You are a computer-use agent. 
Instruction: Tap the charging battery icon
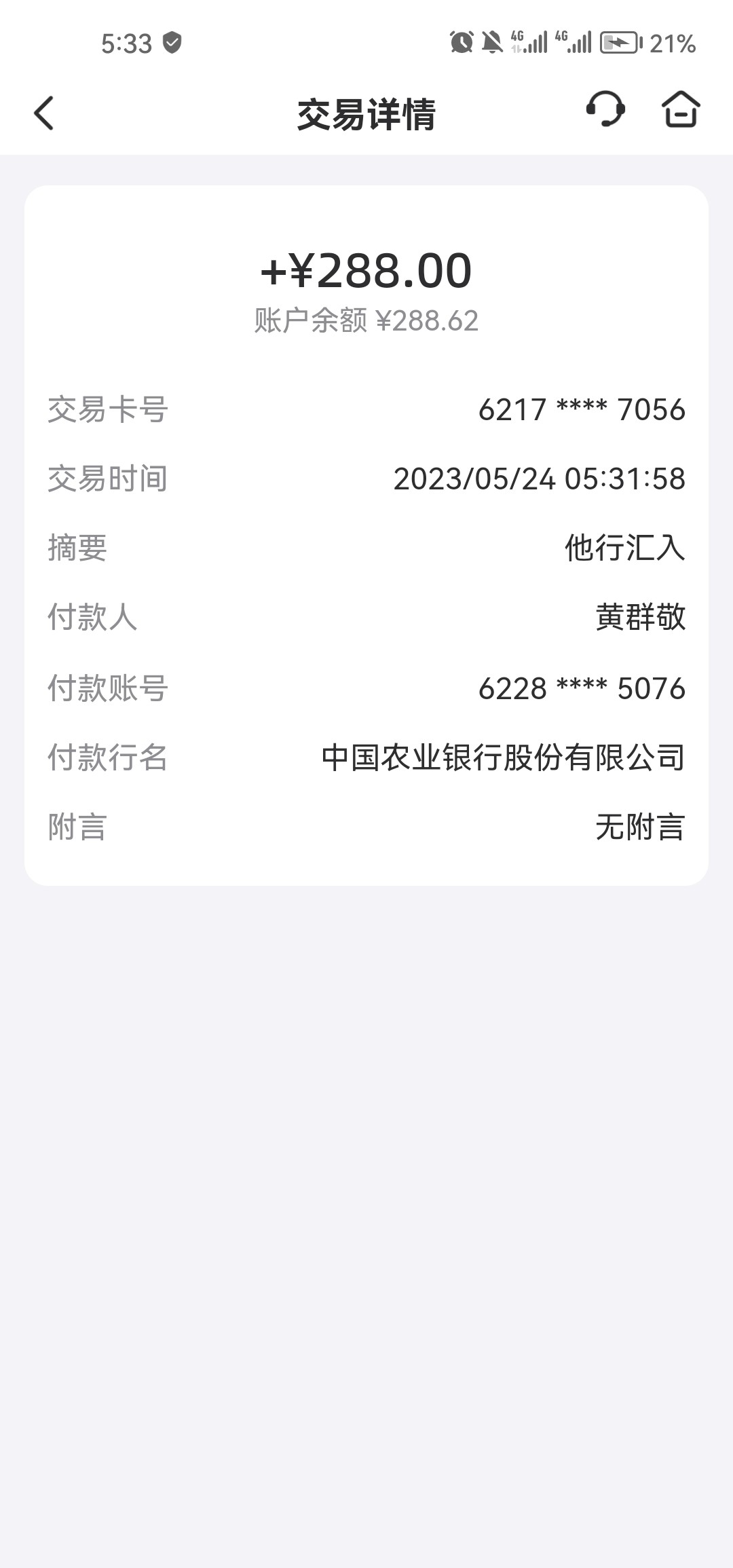(x=620, y=43)
